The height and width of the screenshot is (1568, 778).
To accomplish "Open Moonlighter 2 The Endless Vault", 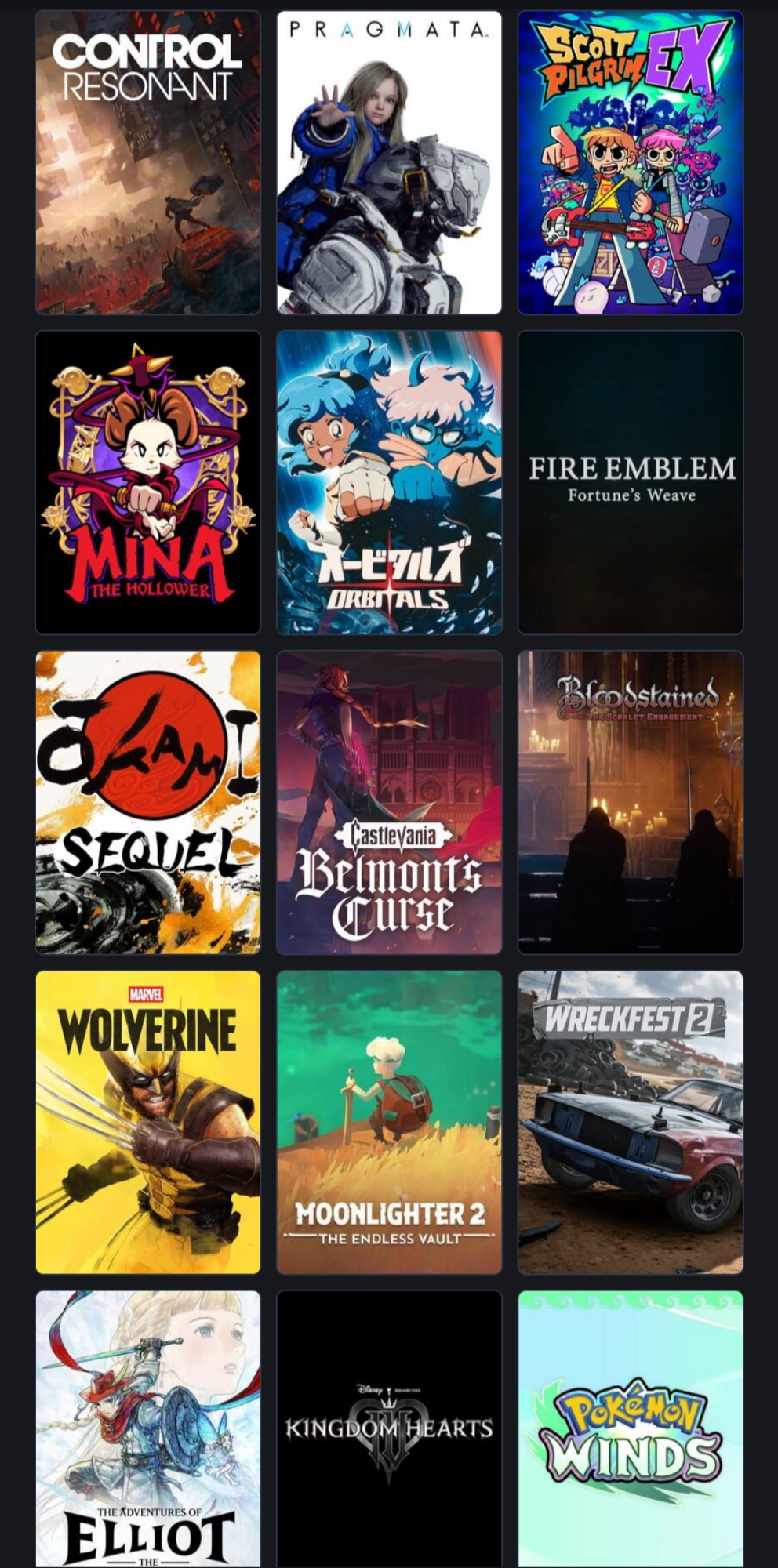I will [x=389, y=1122].
